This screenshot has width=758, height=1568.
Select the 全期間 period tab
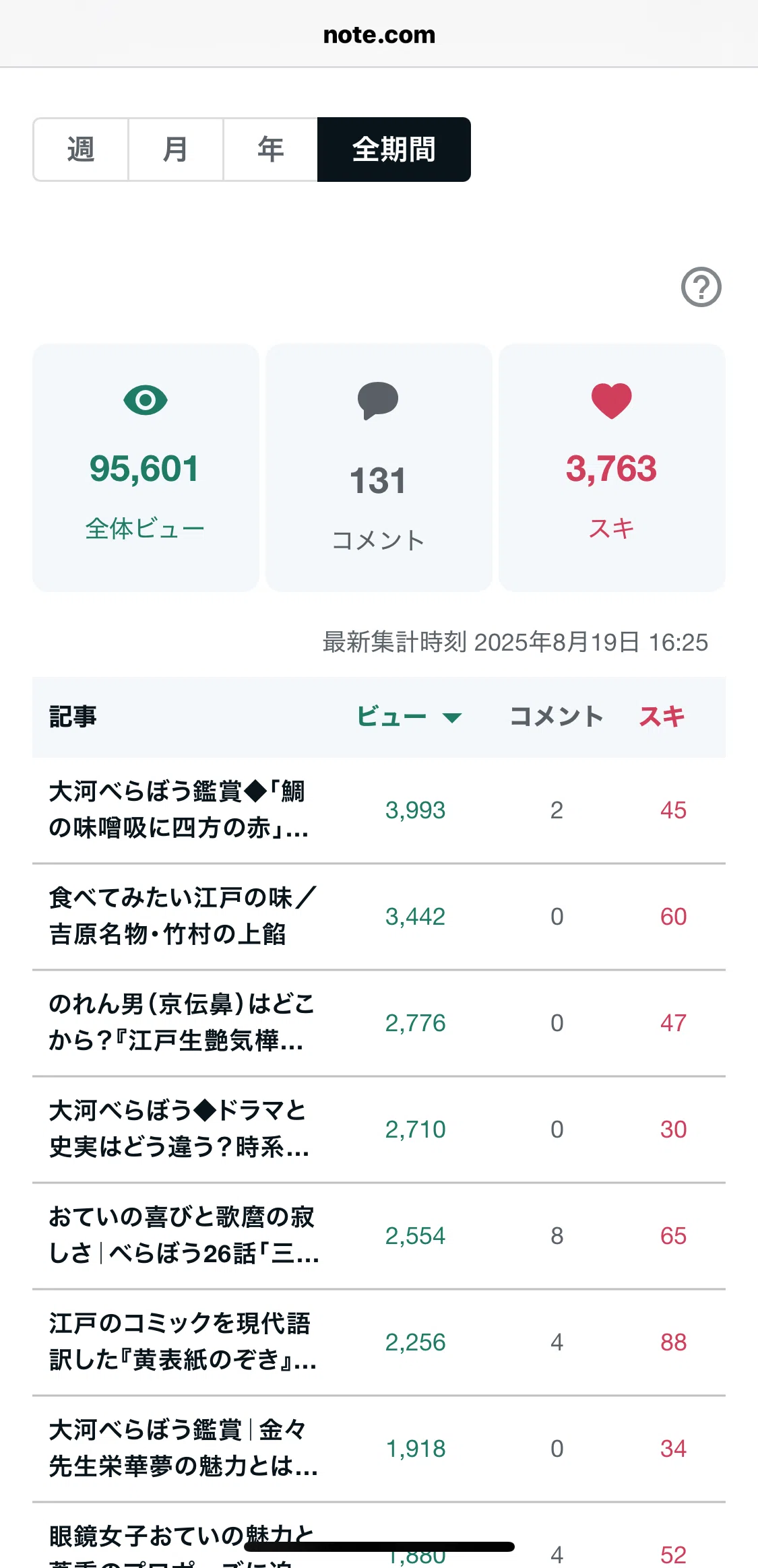394,150
